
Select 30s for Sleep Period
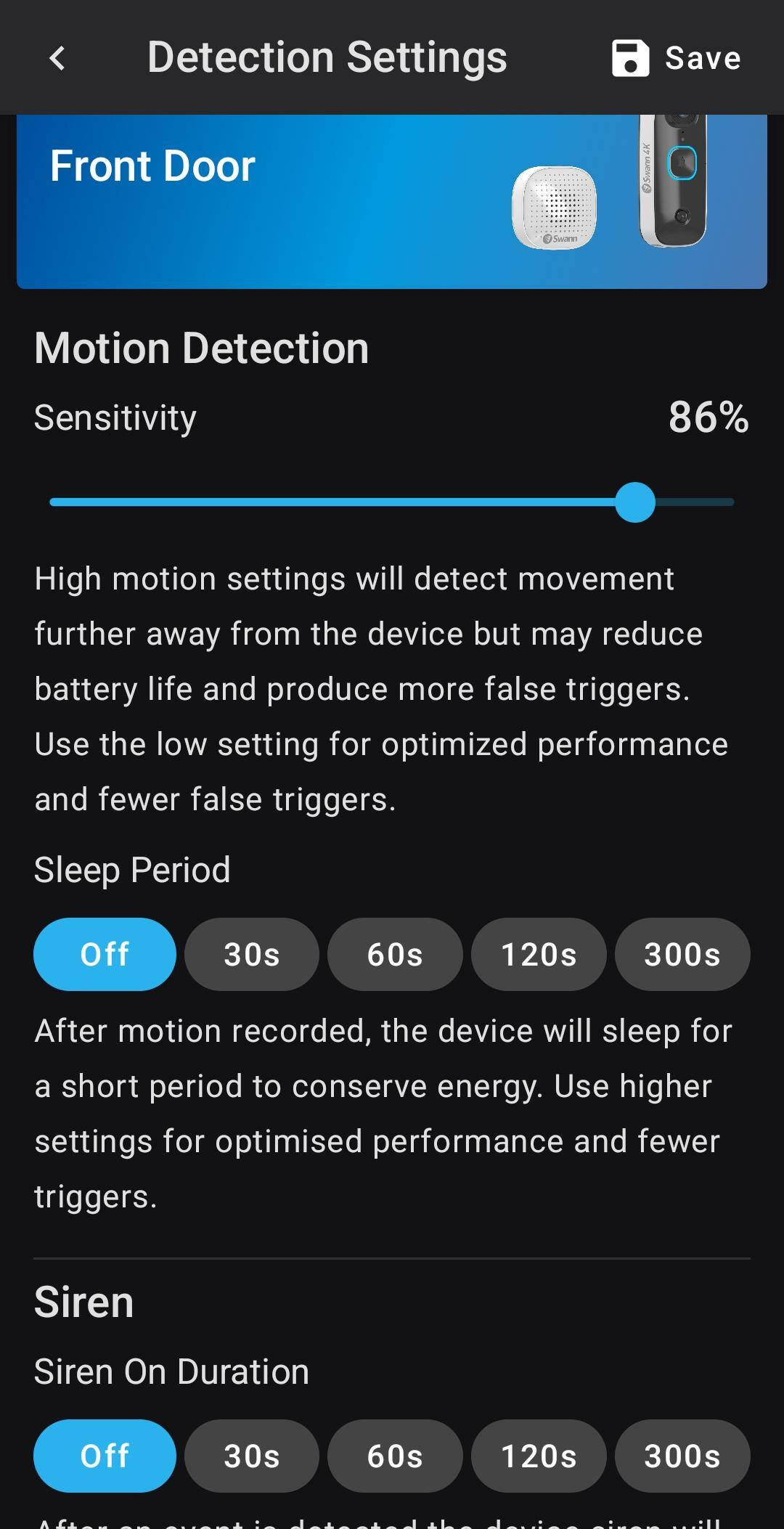pyautogui.click(x=251, y=954)
